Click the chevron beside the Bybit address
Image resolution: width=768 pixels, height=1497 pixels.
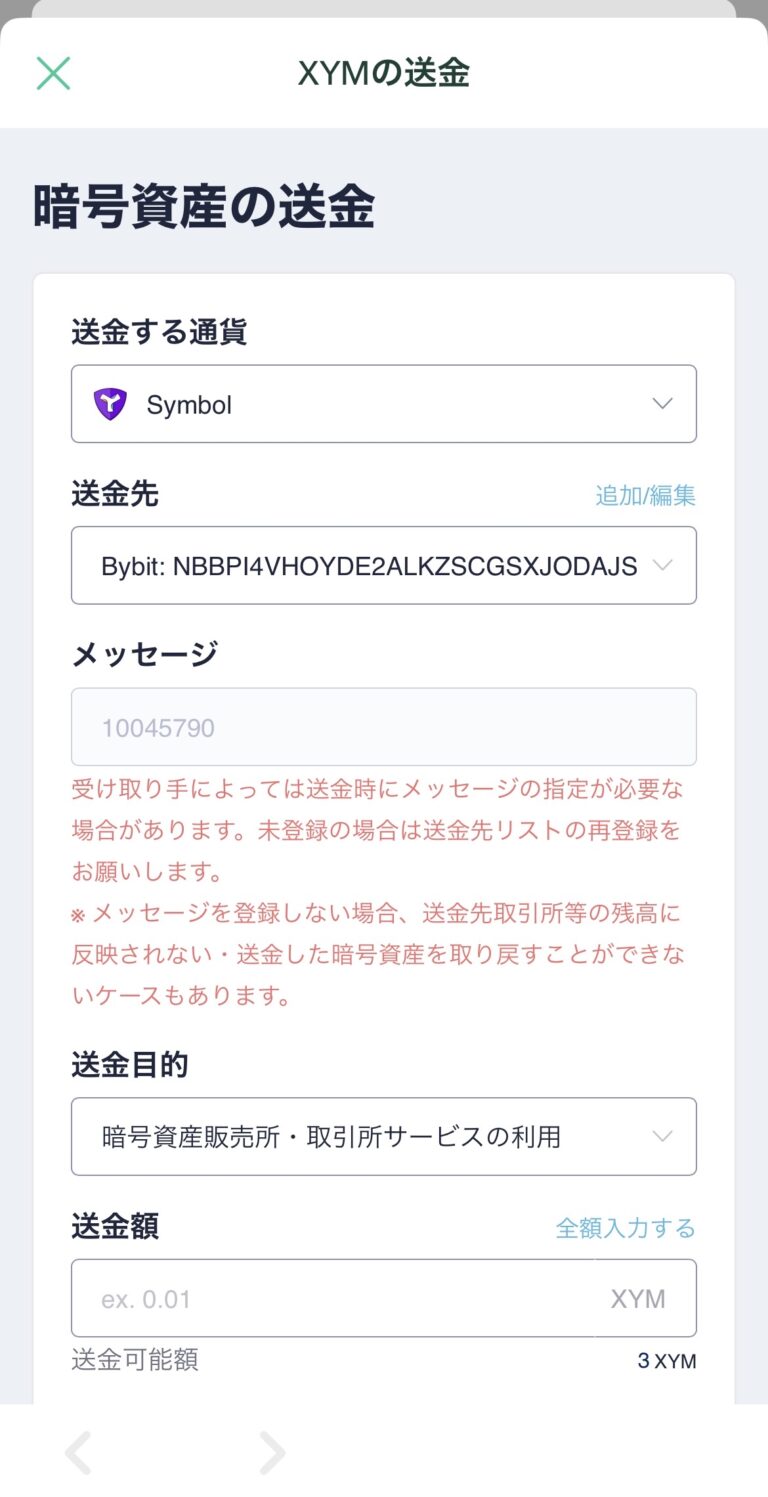(x=661, y=565)
